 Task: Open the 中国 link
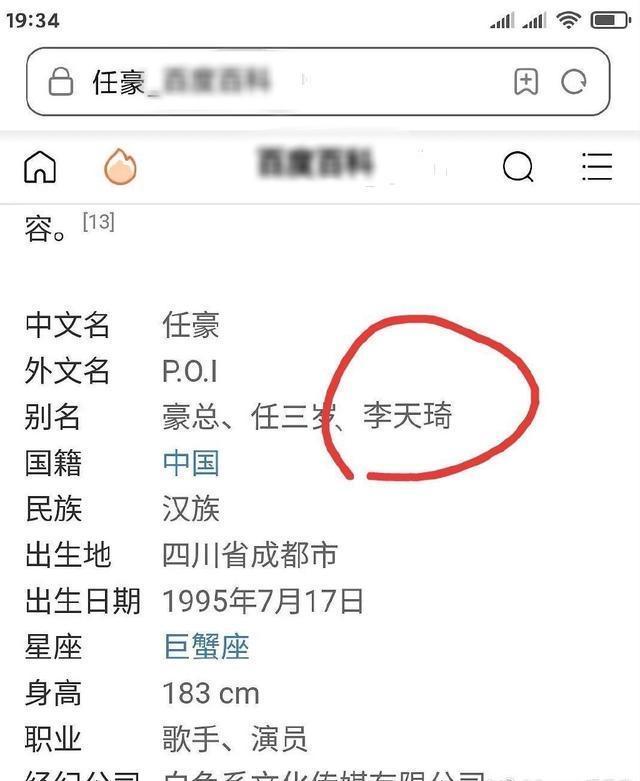pos(190,463)
